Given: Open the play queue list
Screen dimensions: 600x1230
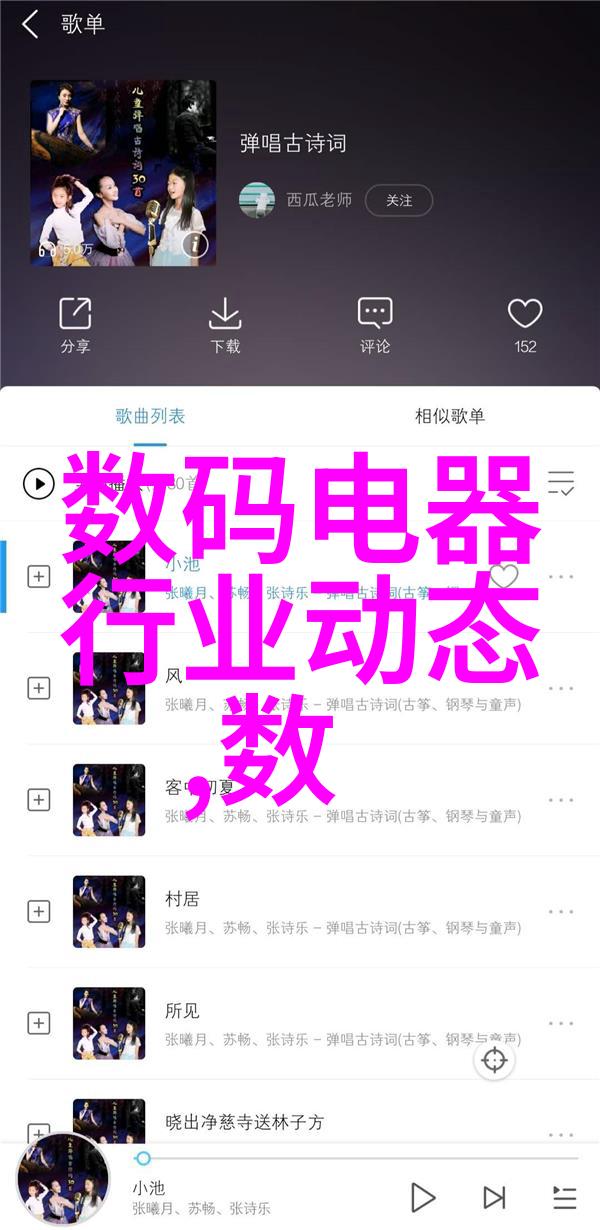Looking at the screenshot, I should tap(564, 1197).
